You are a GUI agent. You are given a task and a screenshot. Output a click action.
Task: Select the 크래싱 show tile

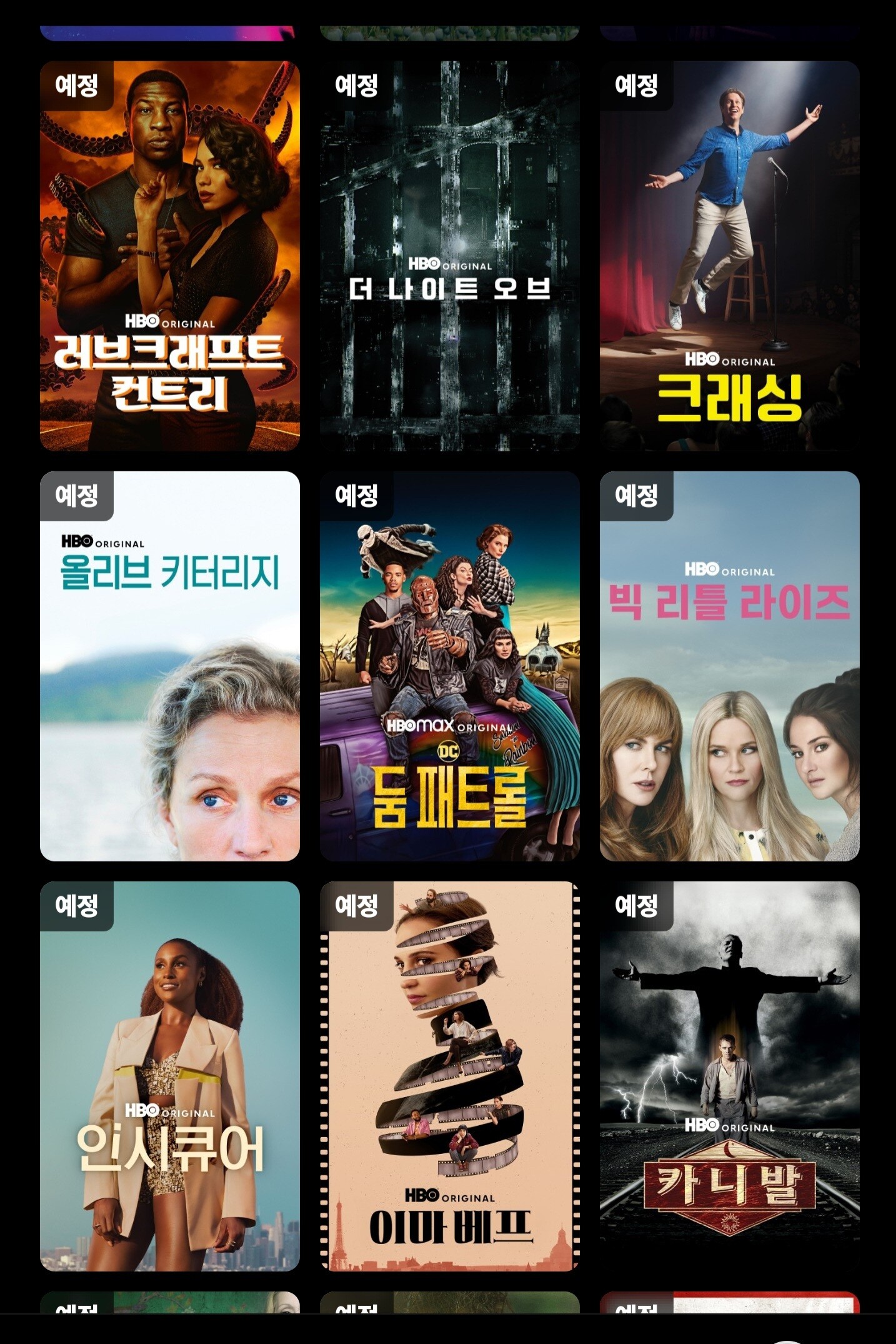point(730,256)
